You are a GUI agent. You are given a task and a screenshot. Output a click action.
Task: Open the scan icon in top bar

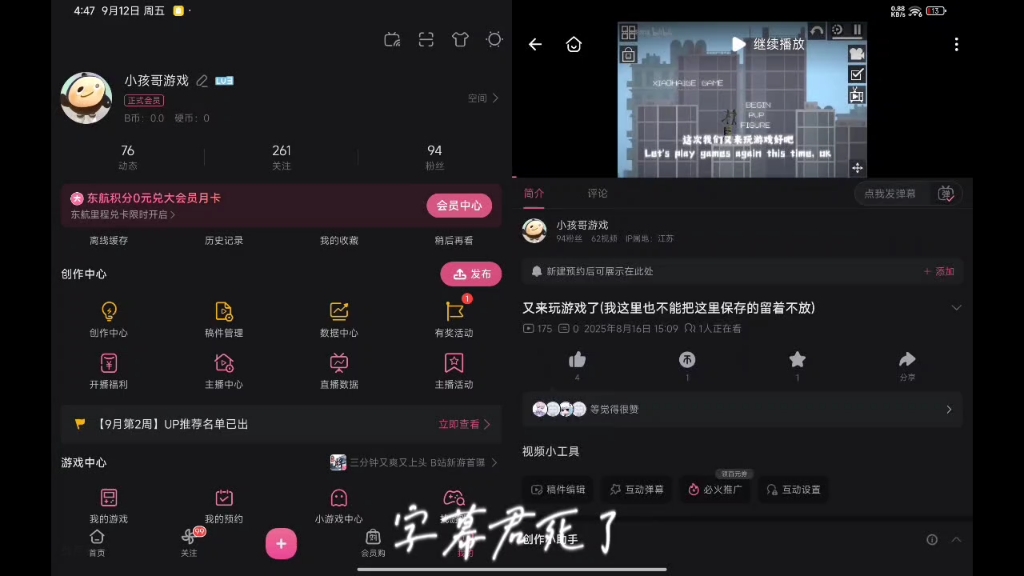(x=426, y=40)
